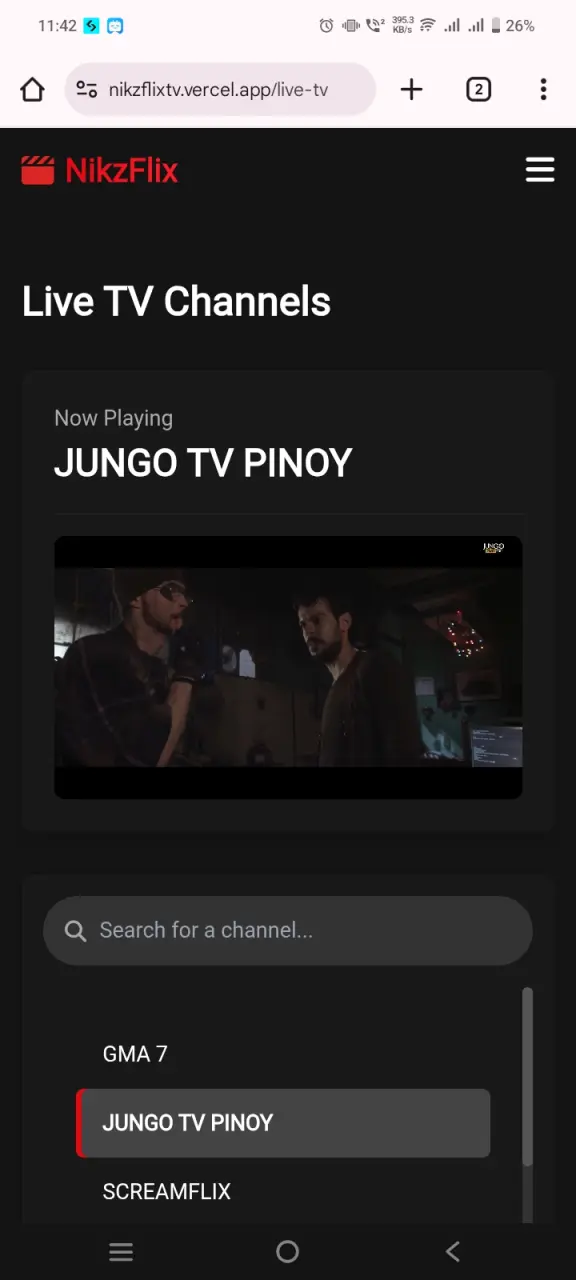Open the browser overflow menu
Screen dimensions: 576x1280
click(543, 90)
